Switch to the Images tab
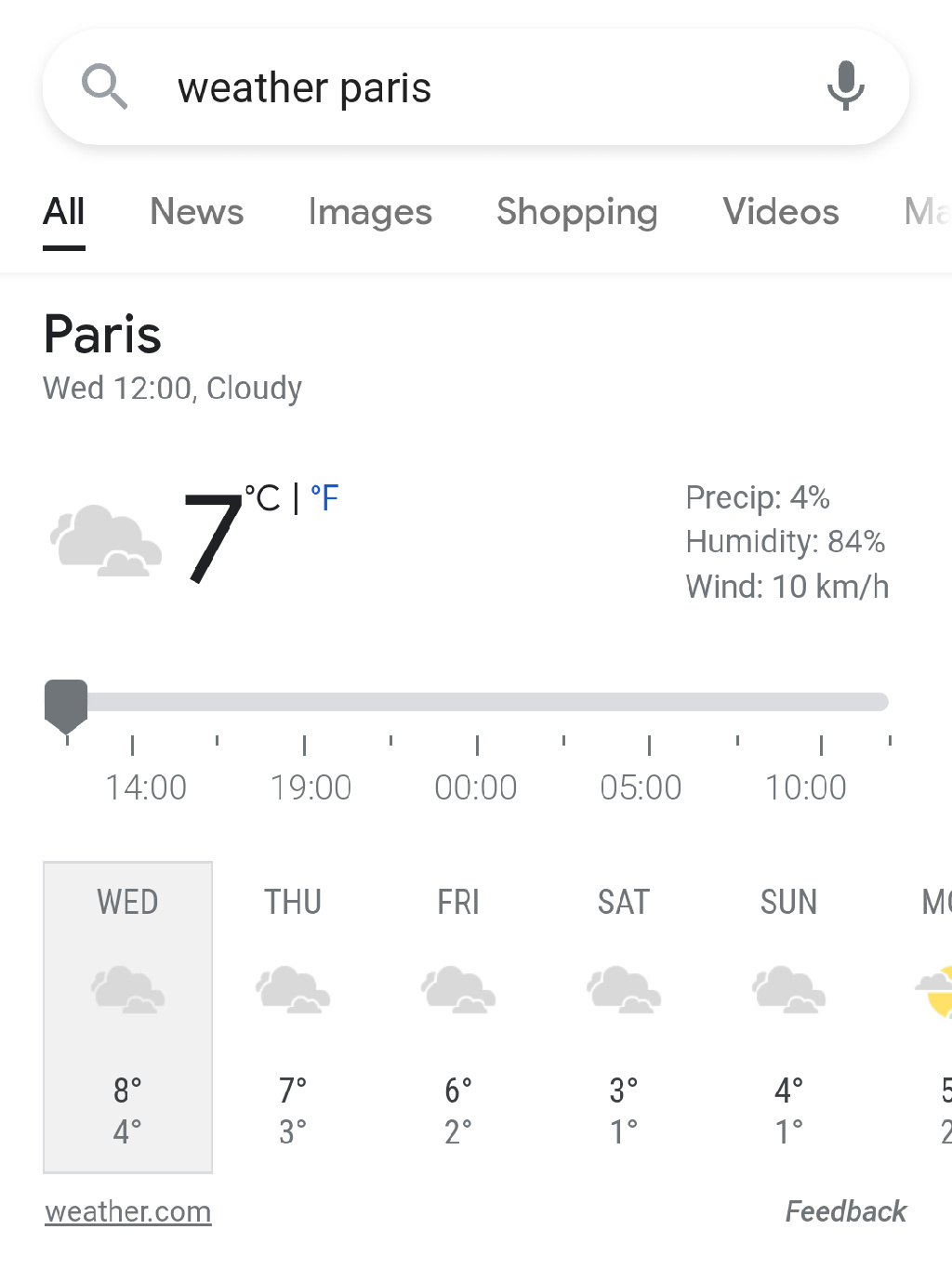The image size is (952, 1269). tap(370, 212)
